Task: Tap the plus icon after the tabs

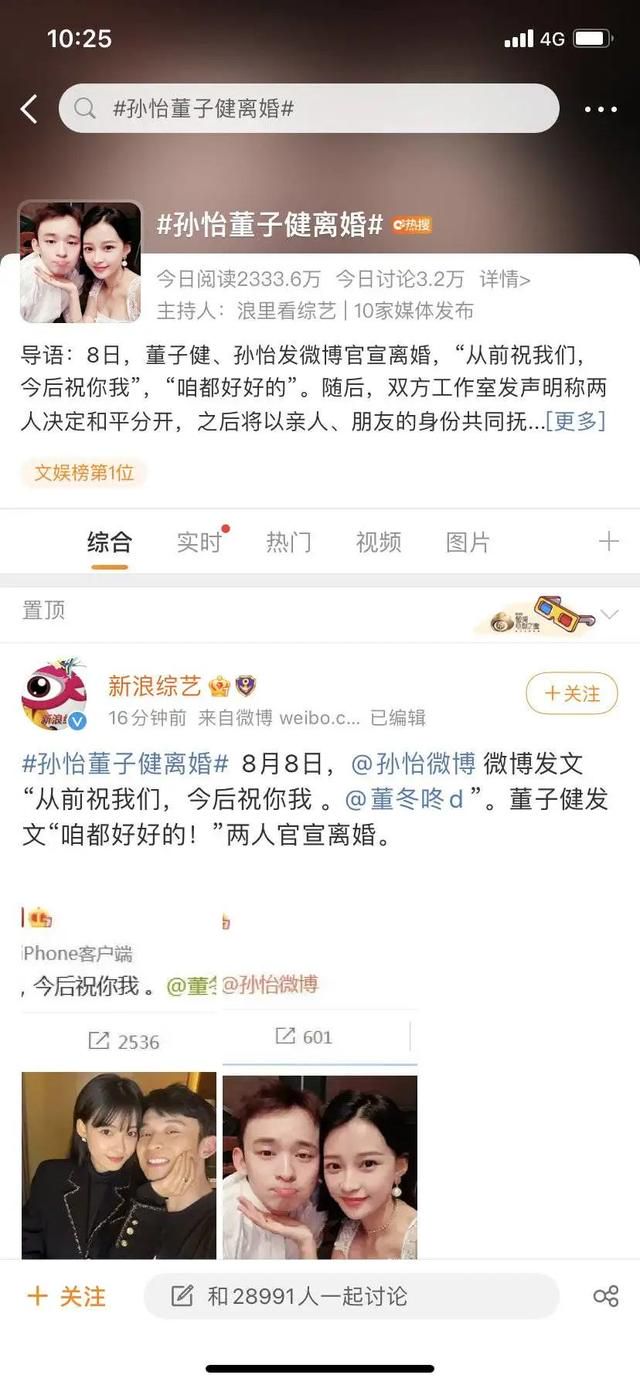Action: (608, 542)
